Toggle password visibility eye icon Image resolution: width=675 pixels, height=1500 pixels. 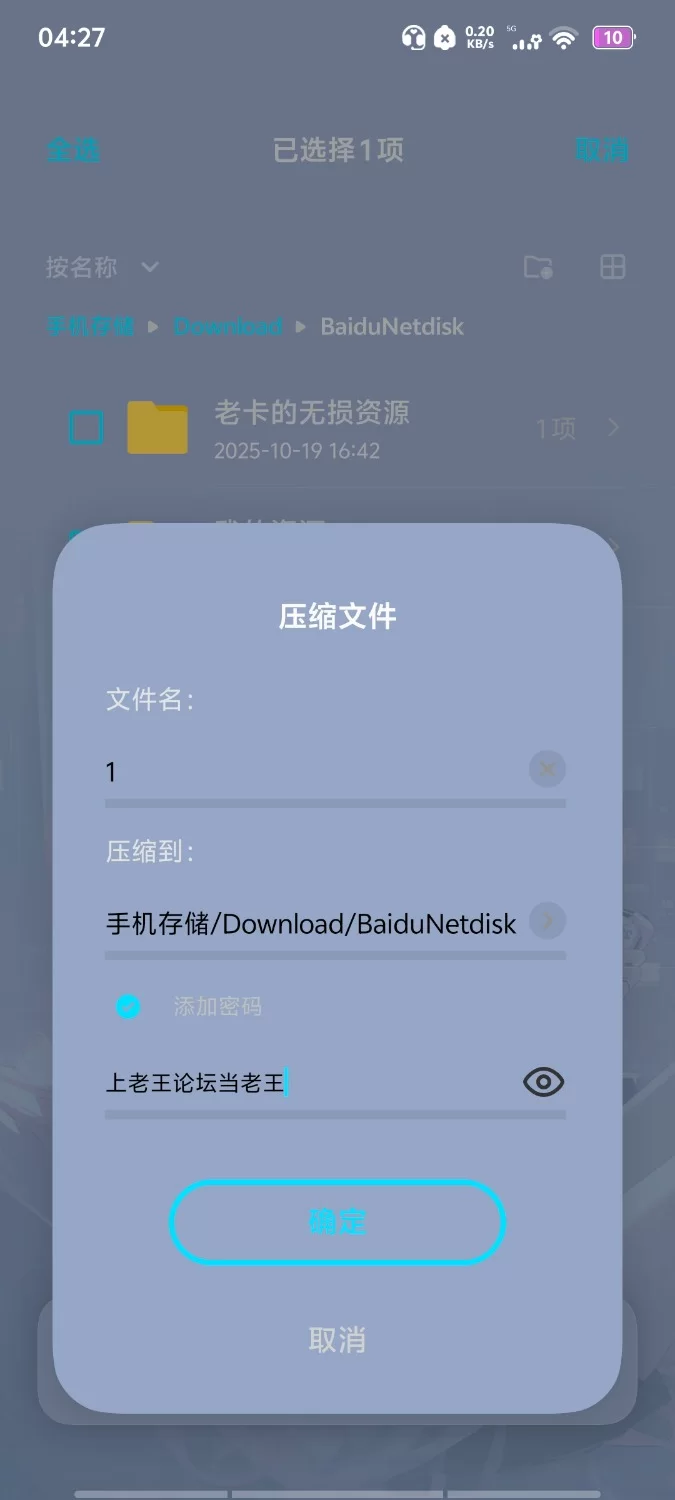[543, 1082]
